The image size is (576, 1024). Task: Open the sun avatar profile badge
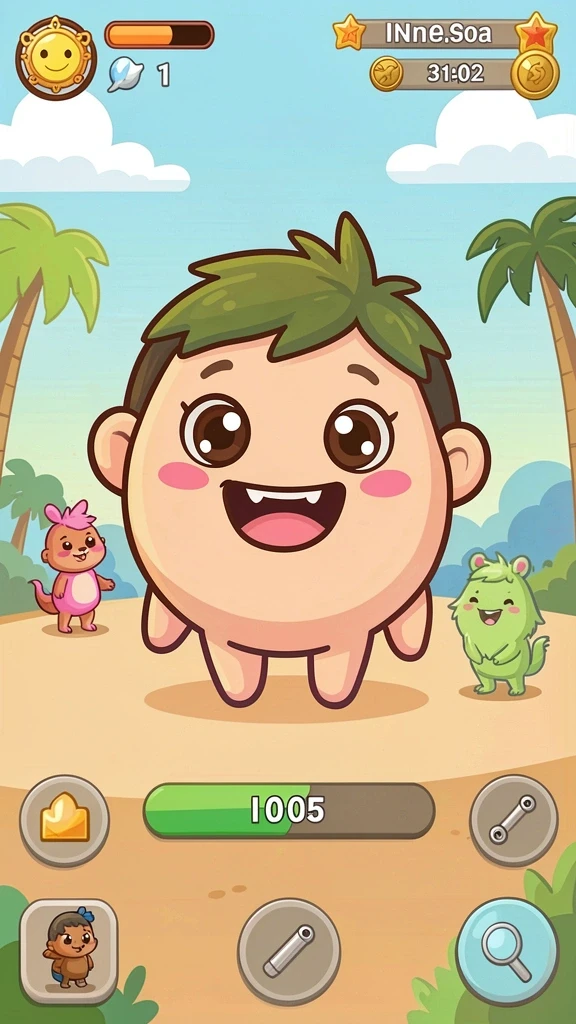(x=56, y=57)
